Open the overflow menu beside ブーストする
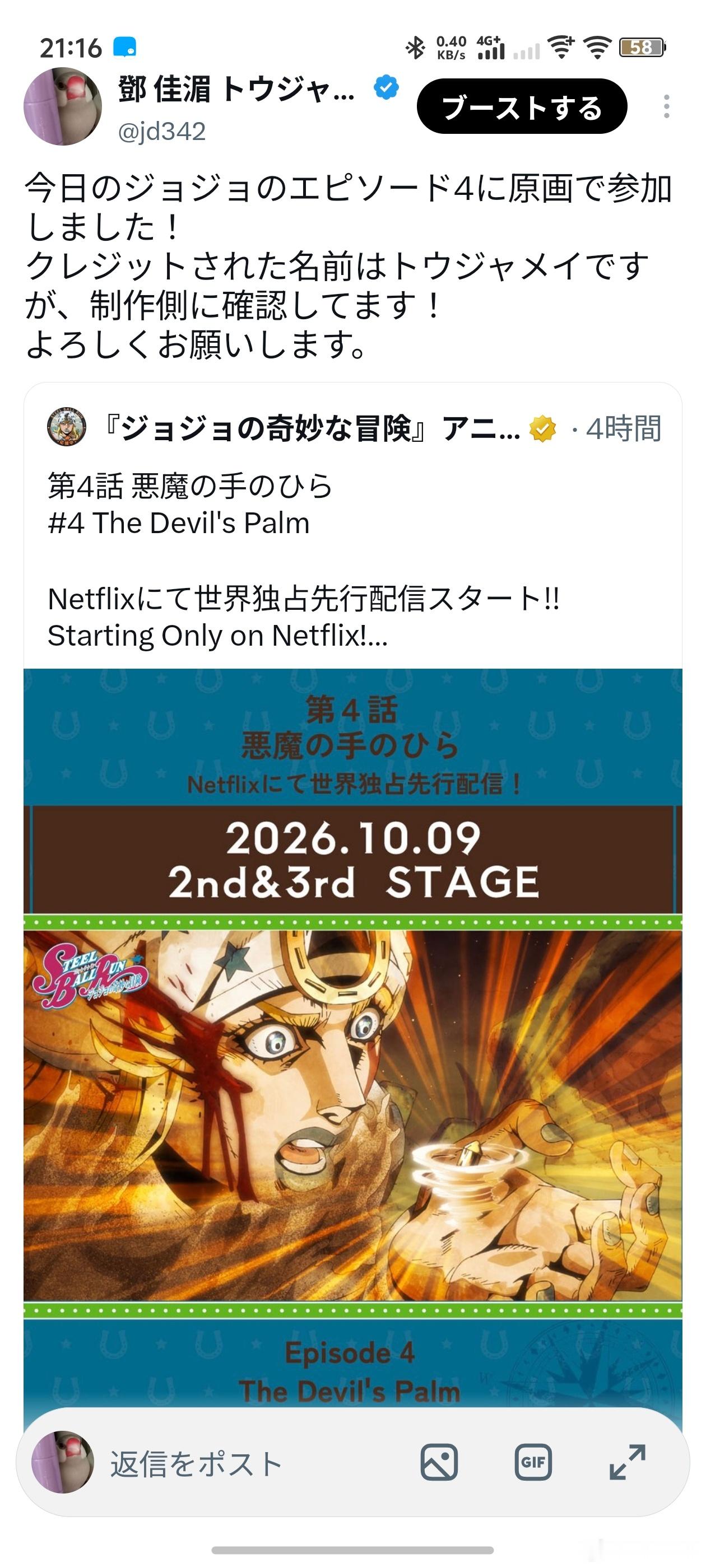 point(666,106)
